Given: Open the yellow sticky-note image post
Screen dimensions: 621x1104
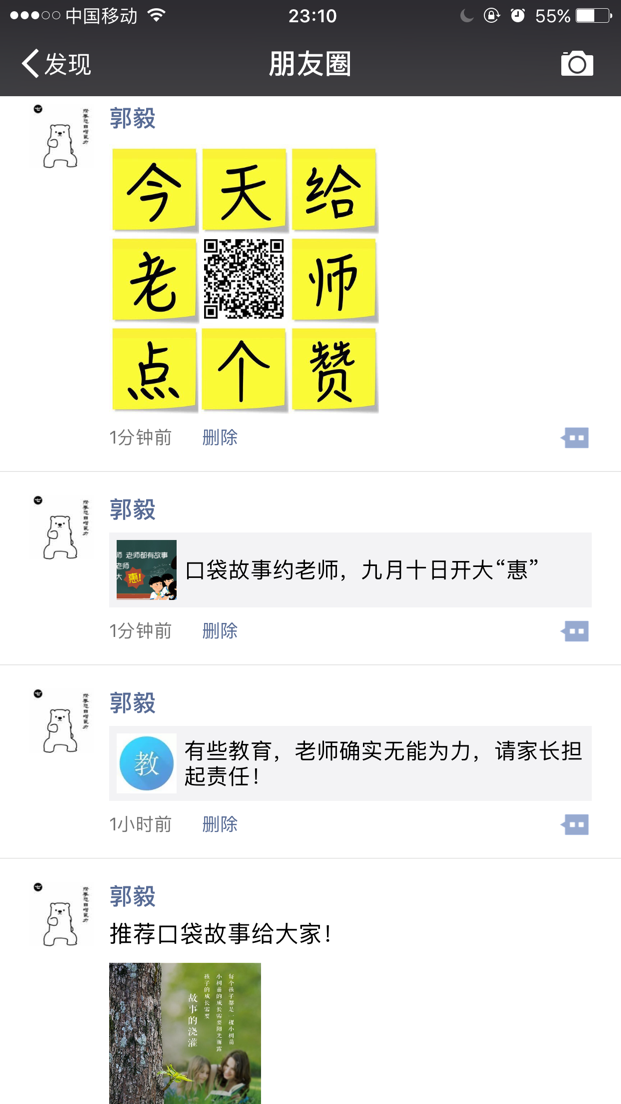Looking at the screenshot, I should pos(244,279).
